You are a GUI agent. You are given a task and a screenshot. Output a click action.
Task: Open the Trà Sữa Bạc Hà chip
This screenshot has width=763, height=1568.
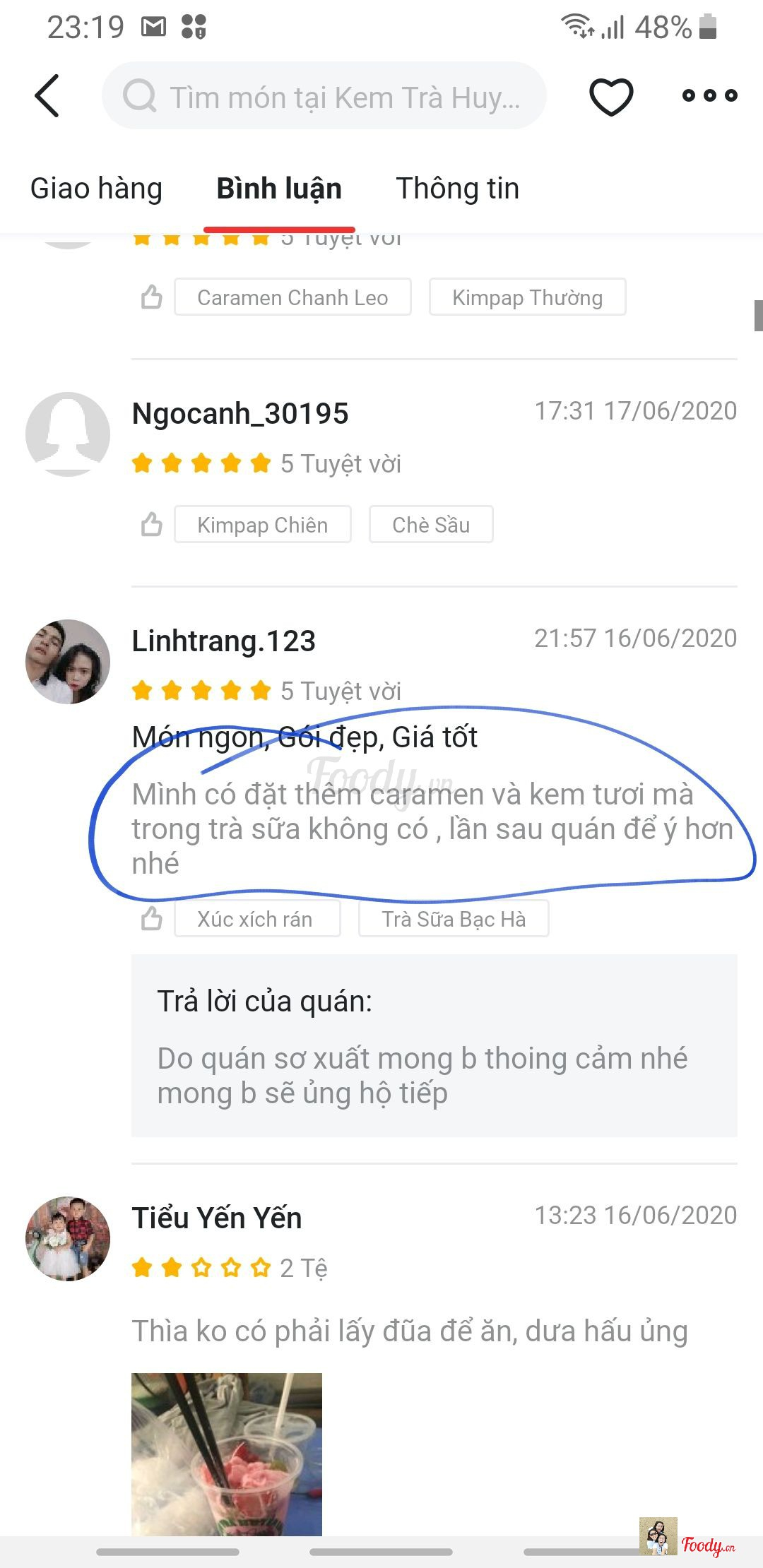[x=454, y=919]
